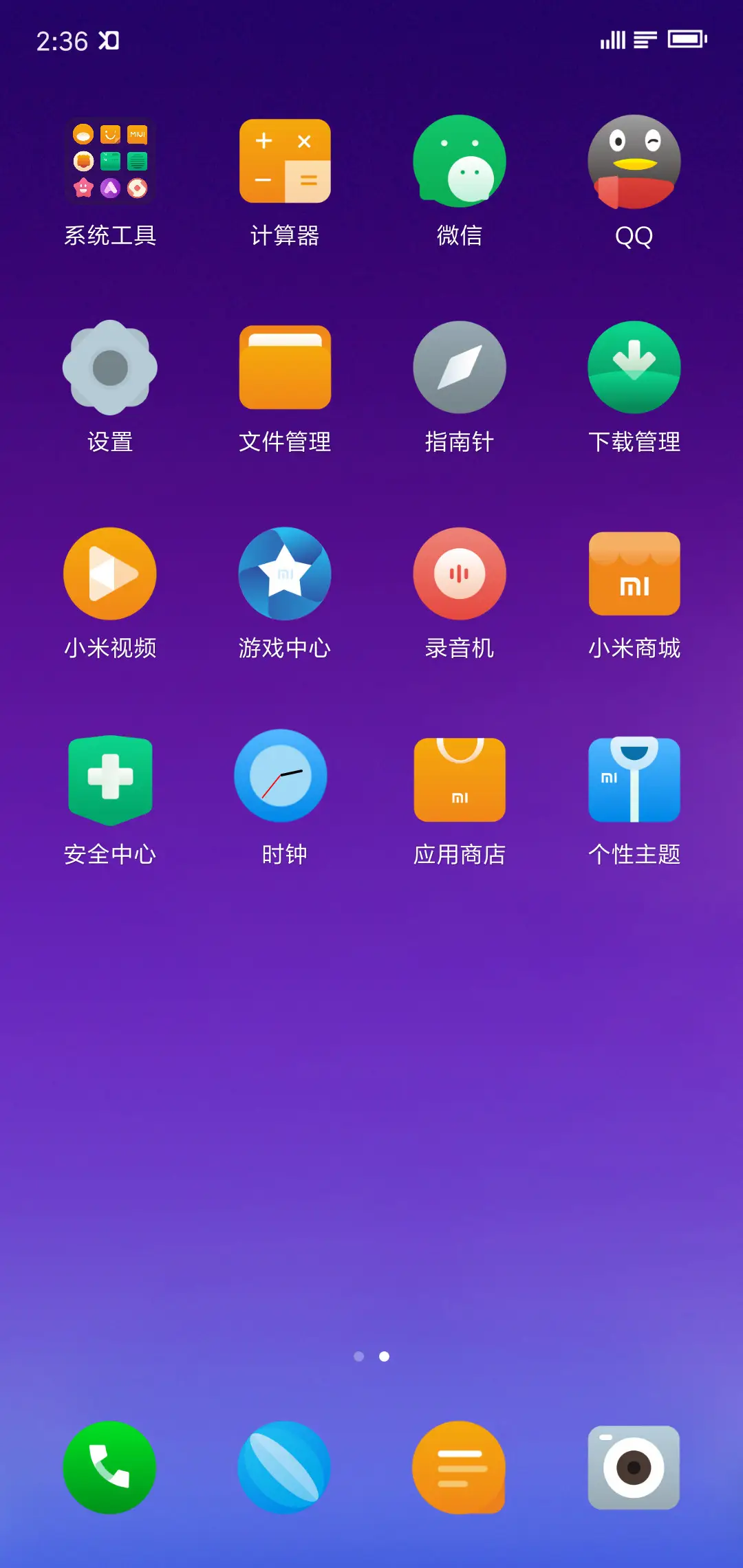Open the 系统工具 (System Tools) folder
The image size is (743, 1568).
coord(110,160)
